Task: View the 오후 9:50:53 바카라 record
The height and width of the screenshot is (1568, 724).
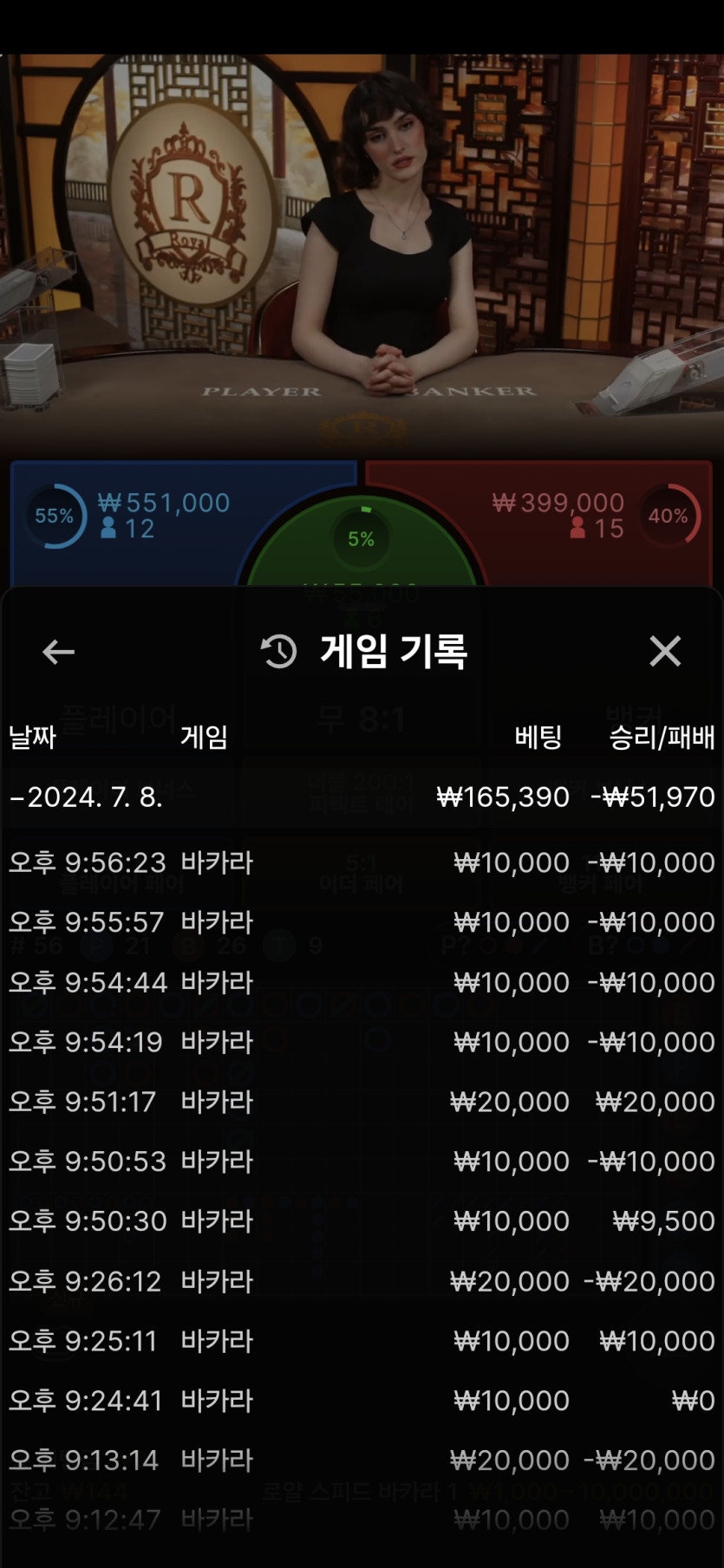Action: point(362,1161)
